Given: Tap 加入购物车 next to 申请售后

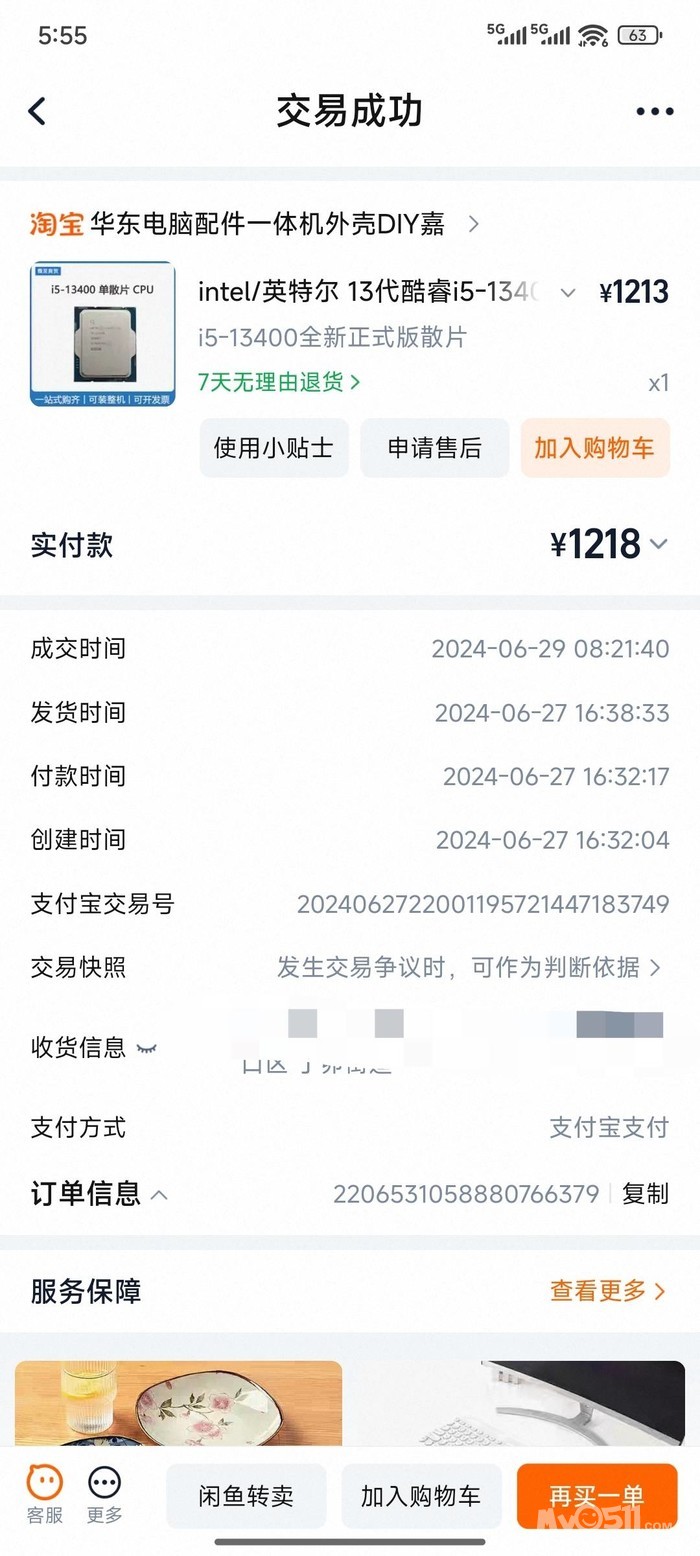Looking at the screenshot, I should coord(594,447).
